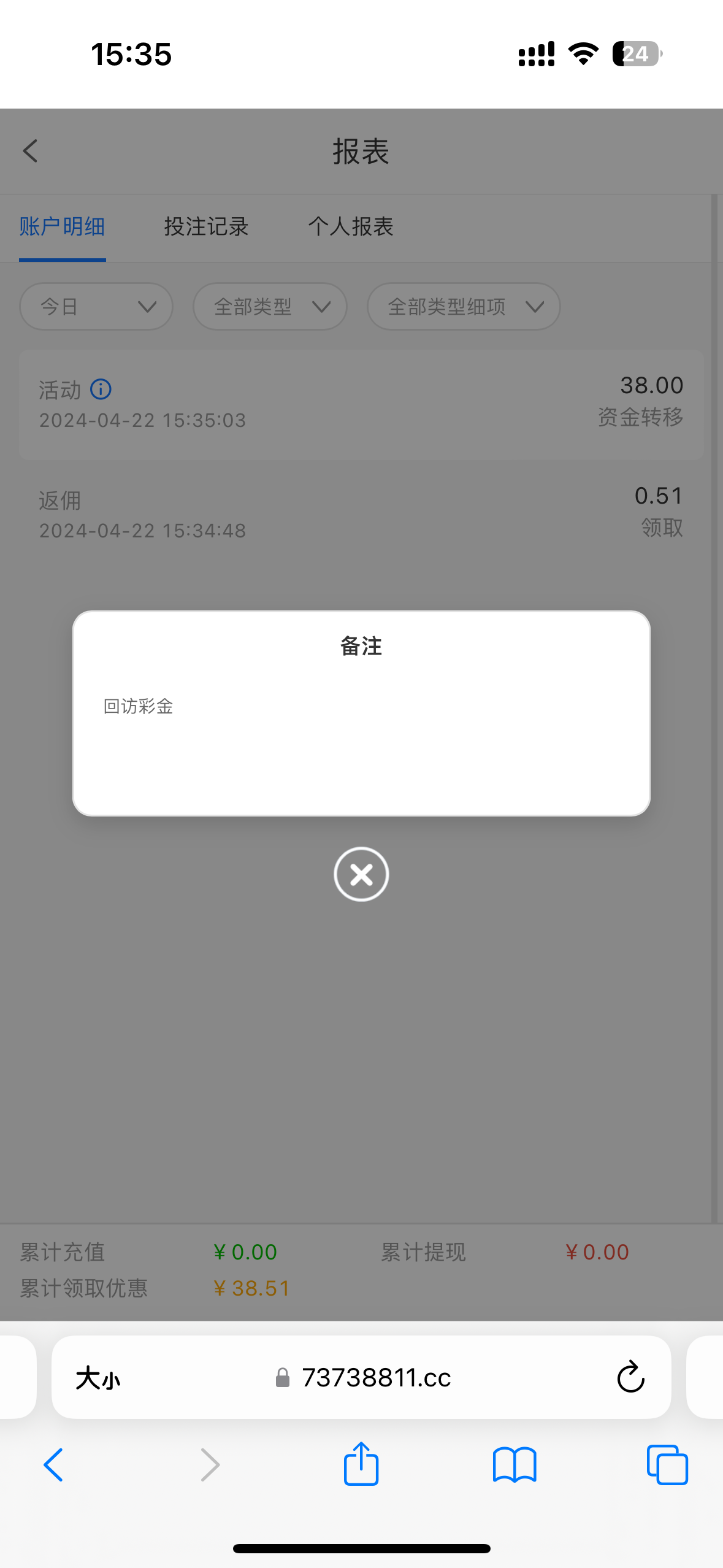Navigate back in Safari browser

coord(53,1464)
